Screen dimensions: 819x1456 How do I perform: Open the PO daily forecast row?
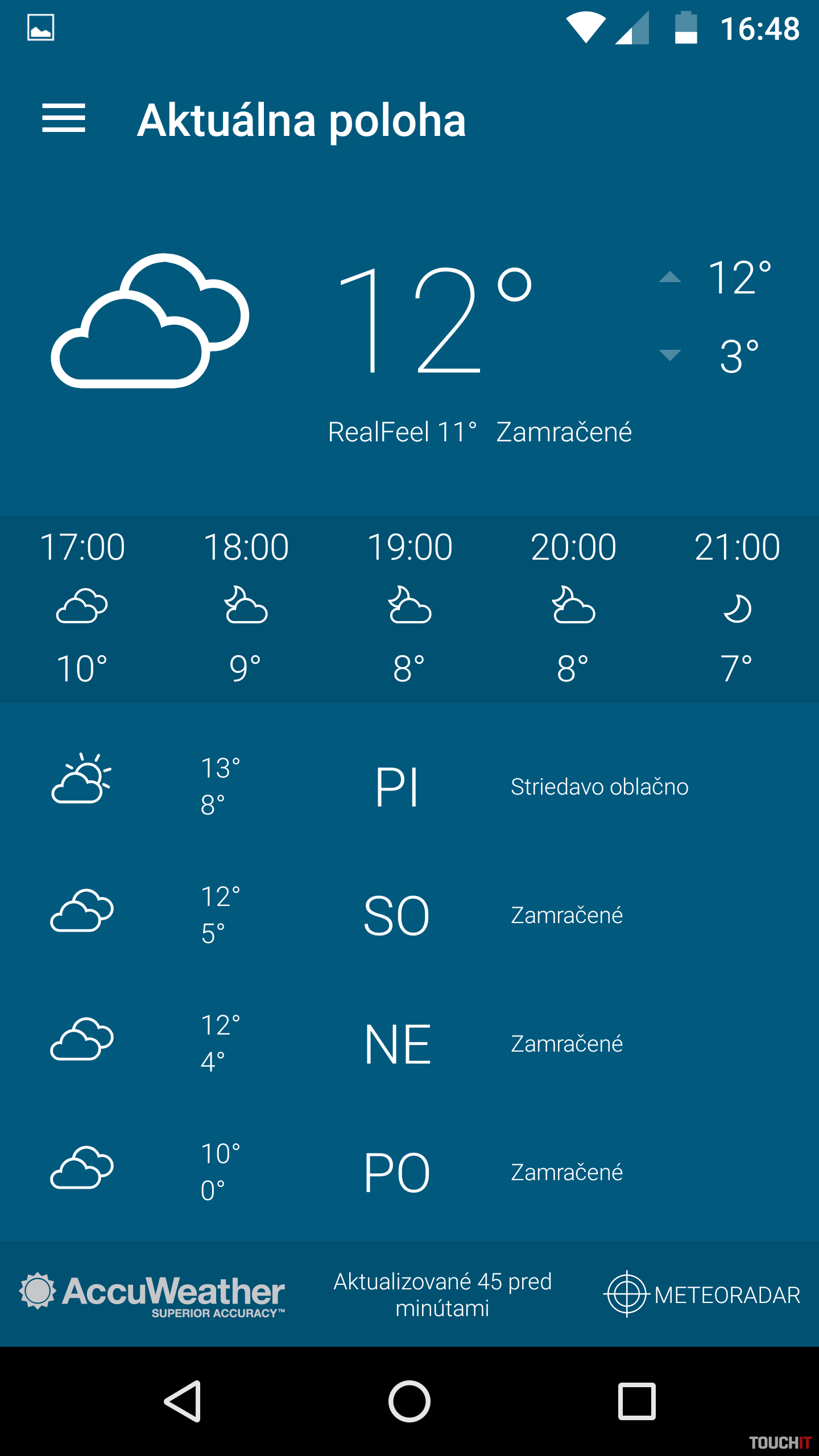click(x=409, y=1172)
